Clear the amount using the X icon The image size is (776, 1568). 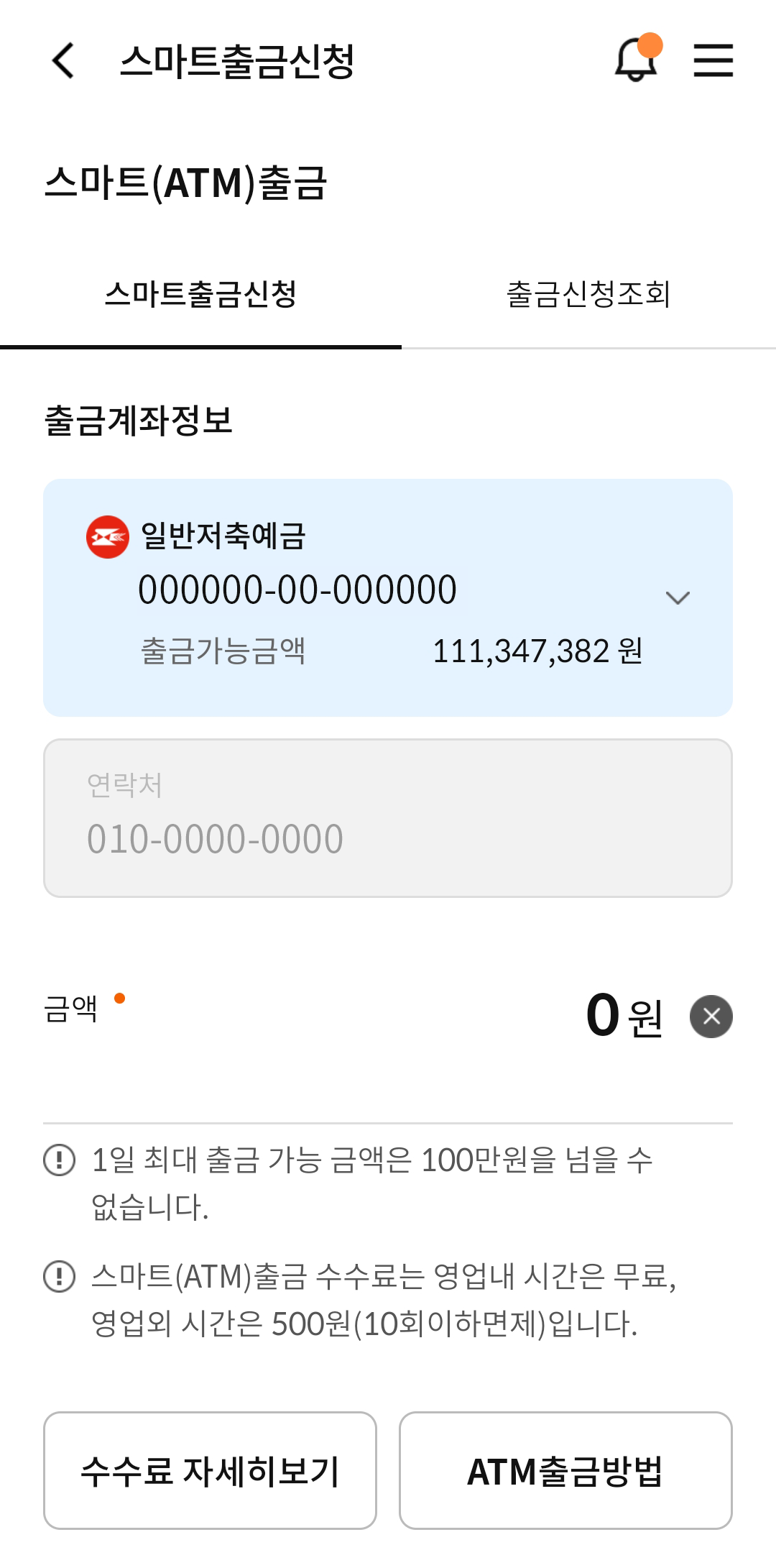coord(710,1015)
